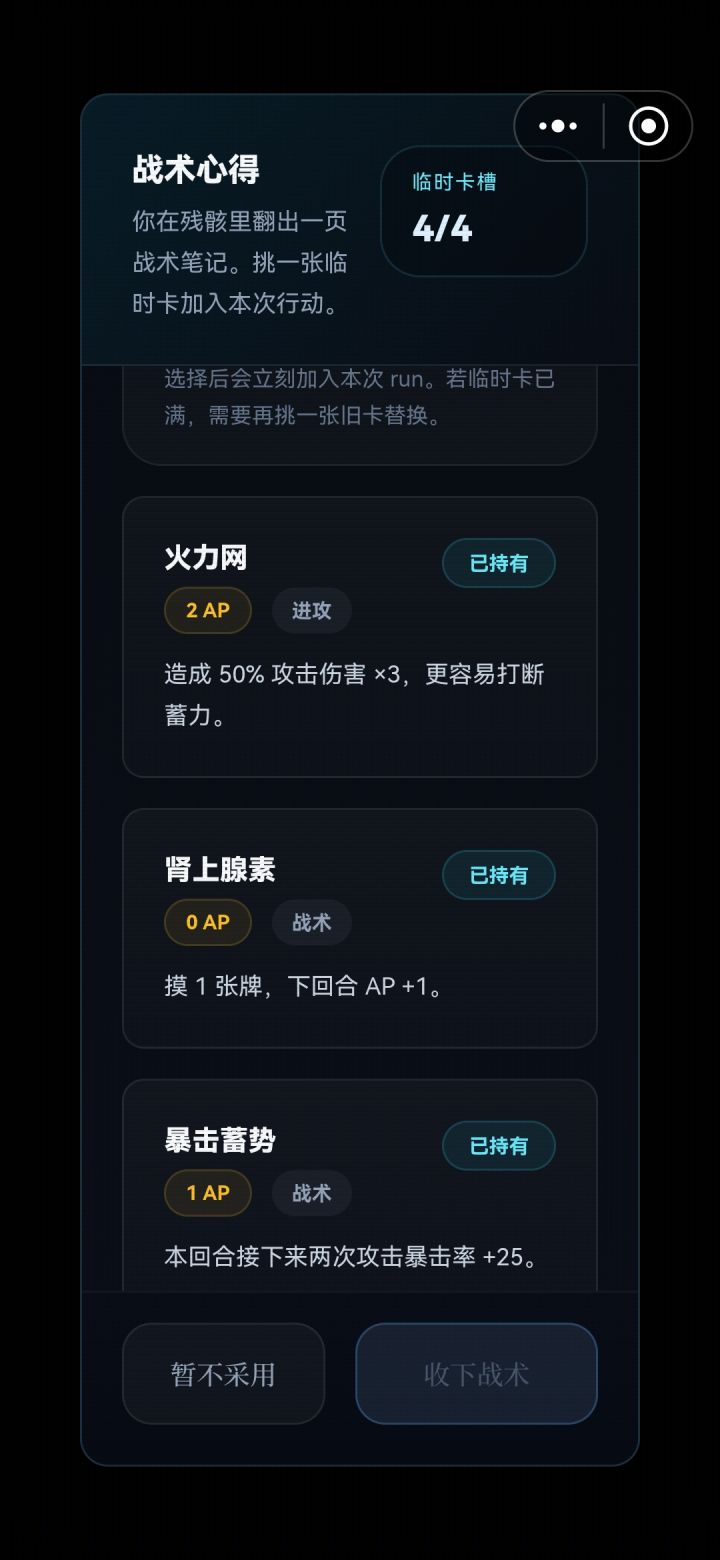Screen dimensions: 720x1560
Task: Click the 已持有 badge on 暴击蓄势
Action: (498, 1146)
